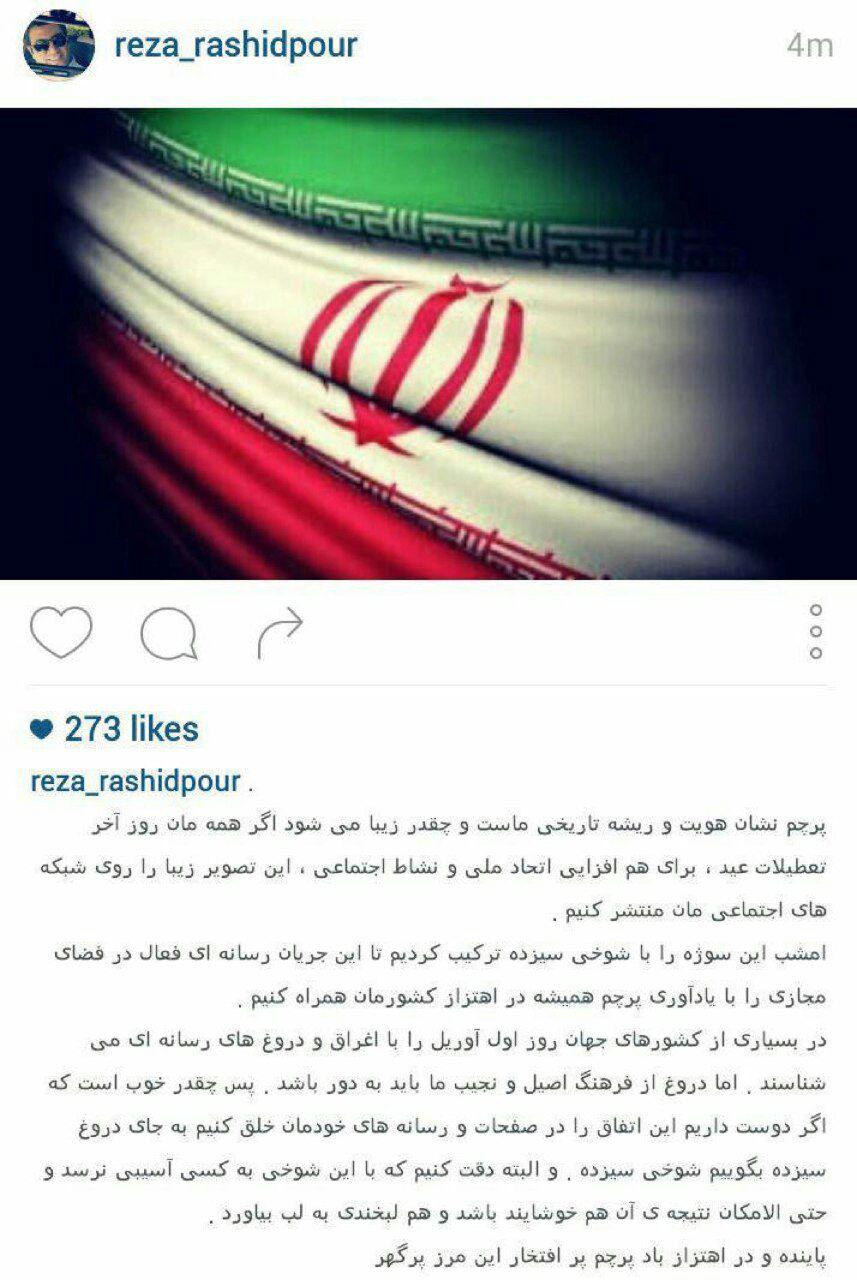Viewport: 857px width, 1280px height.
Task: Like the Iran flag post
Action: tap(61, 632)
